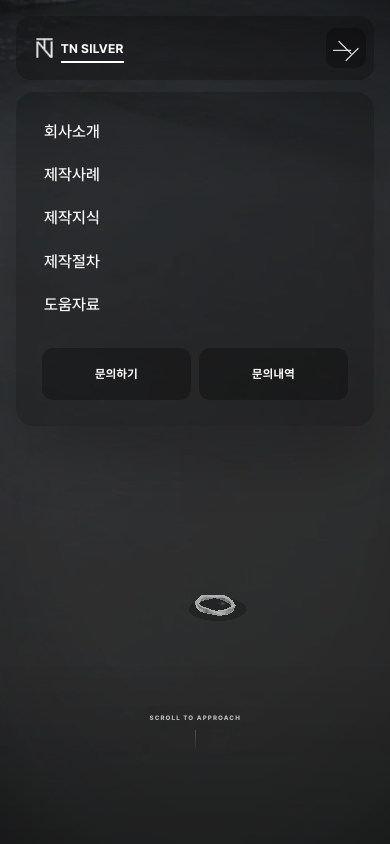Open 제작사례 menu item
Screen dimensions: 390x844
point(72,174)
